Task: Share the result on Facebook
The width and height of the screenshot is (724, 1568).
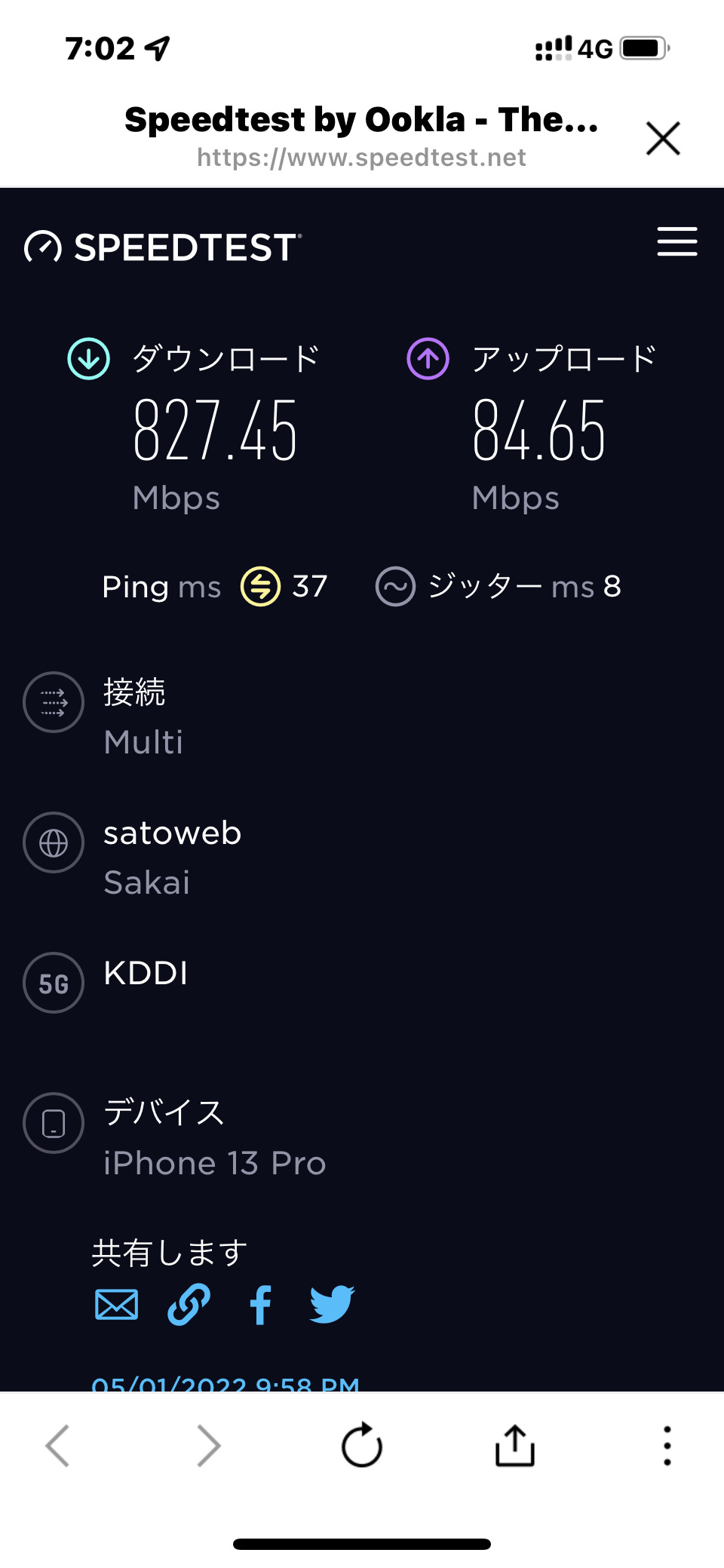Action: point(261,1305)
